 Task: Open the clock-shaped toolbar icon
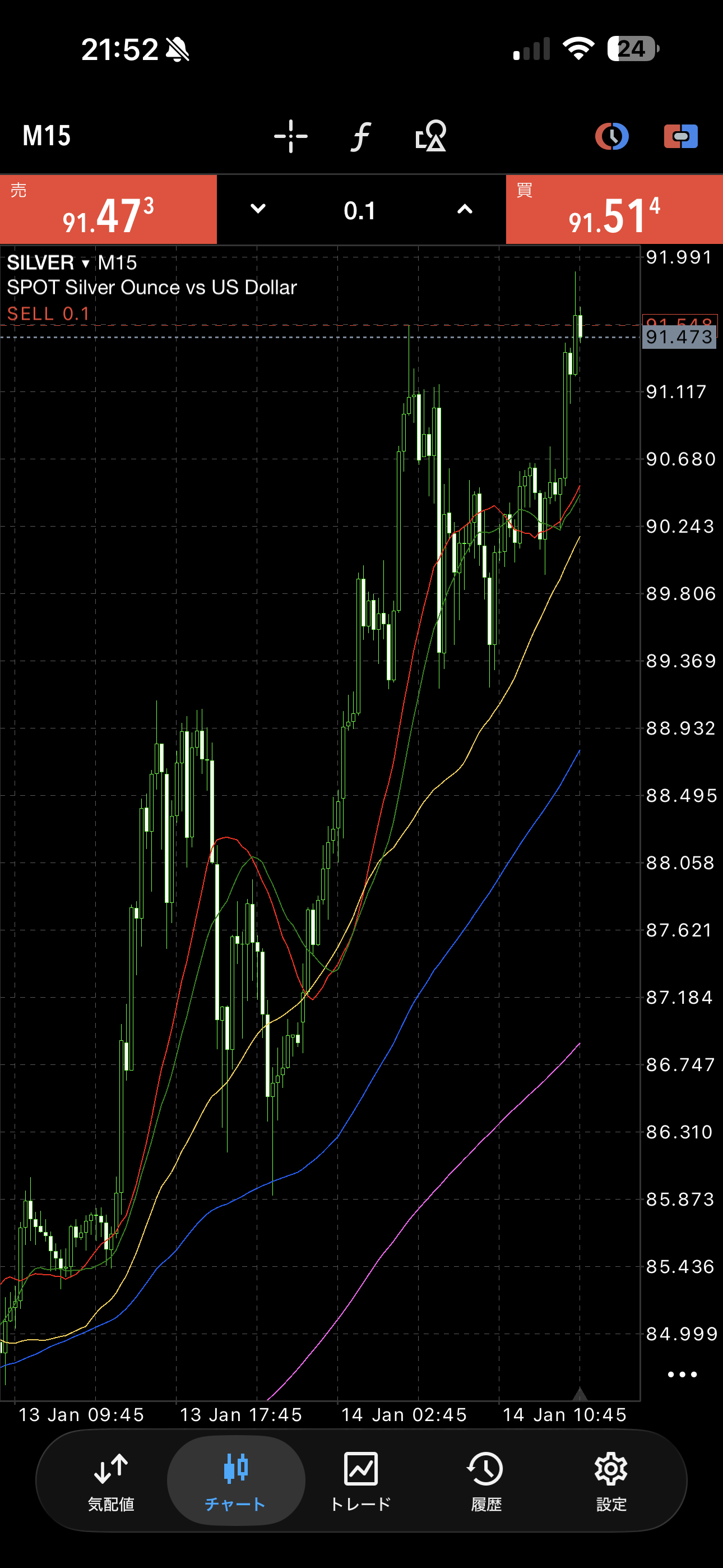pos(611,136)
